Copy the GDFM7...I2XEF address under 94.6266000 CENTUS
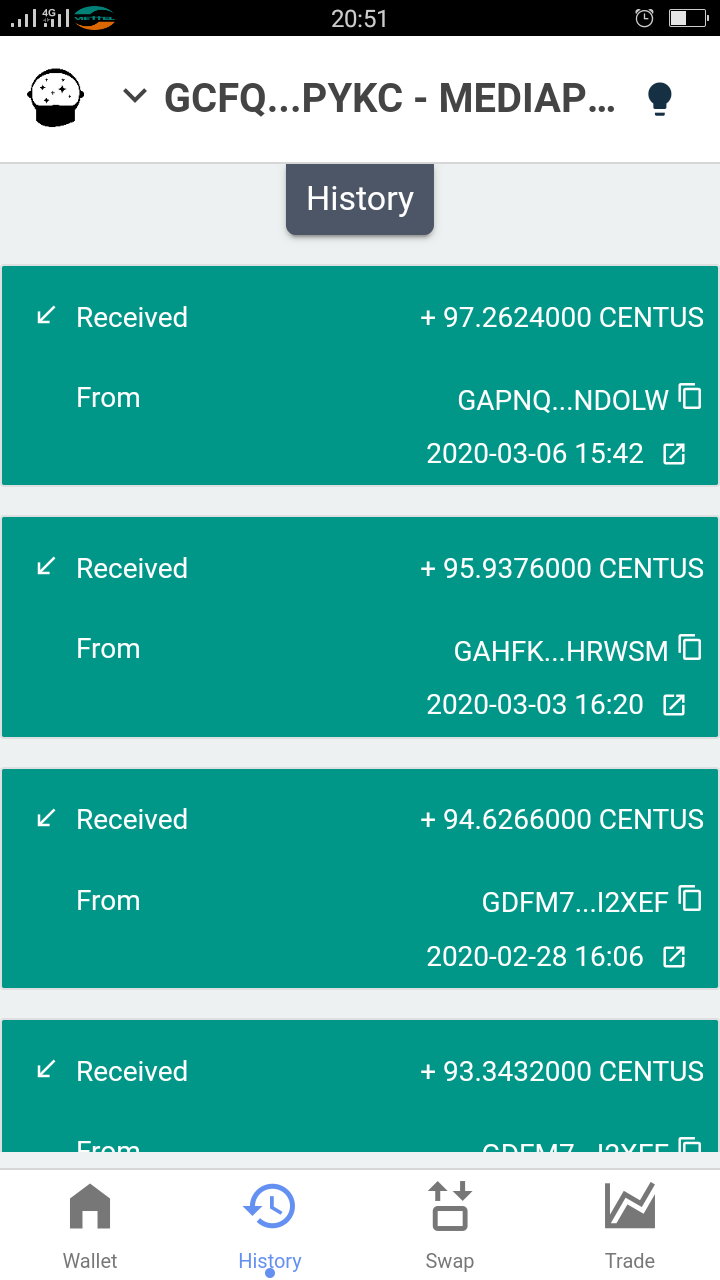Viewport: 720px width, 1280px height. [x=690, y=899]
